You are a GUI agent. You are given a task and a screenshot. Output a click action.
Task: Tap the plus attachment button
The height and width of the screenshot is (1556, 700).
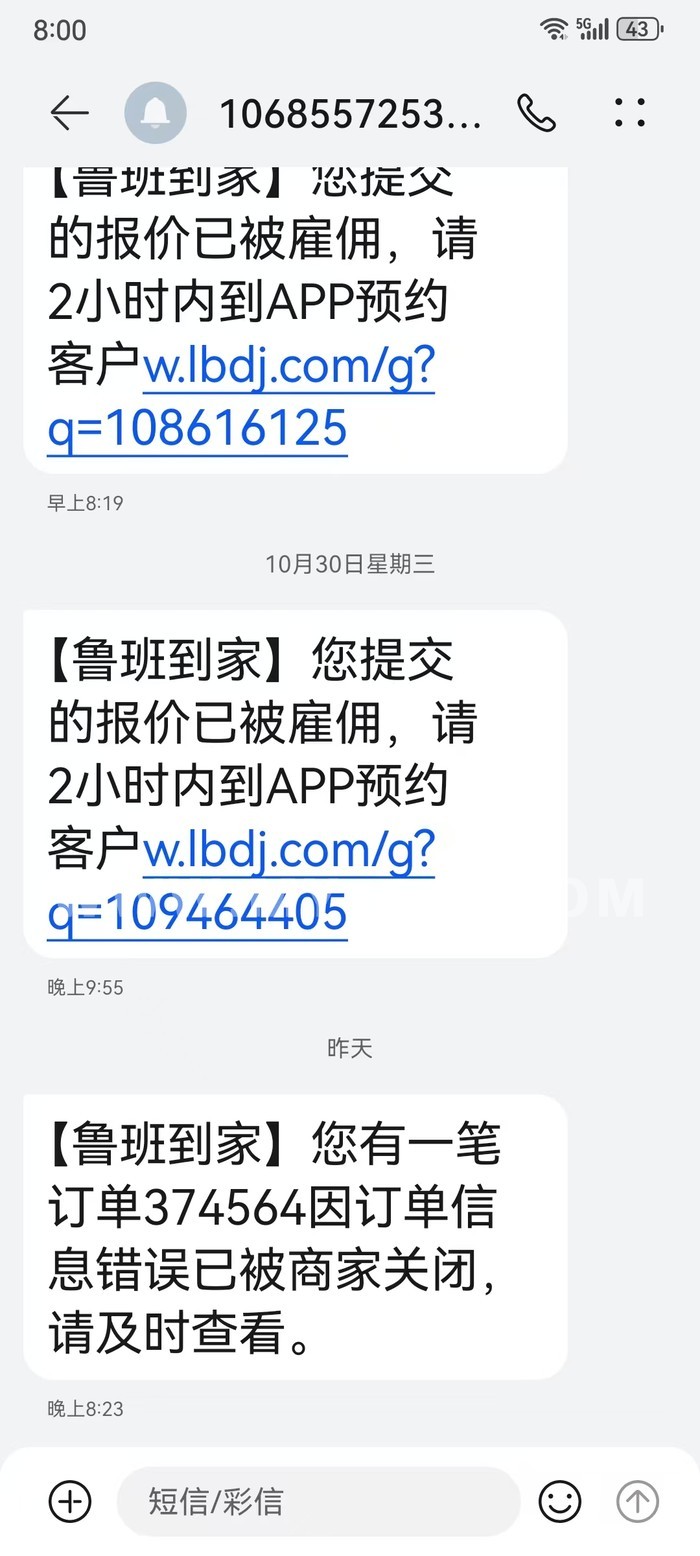click(x=70, y=1500)
